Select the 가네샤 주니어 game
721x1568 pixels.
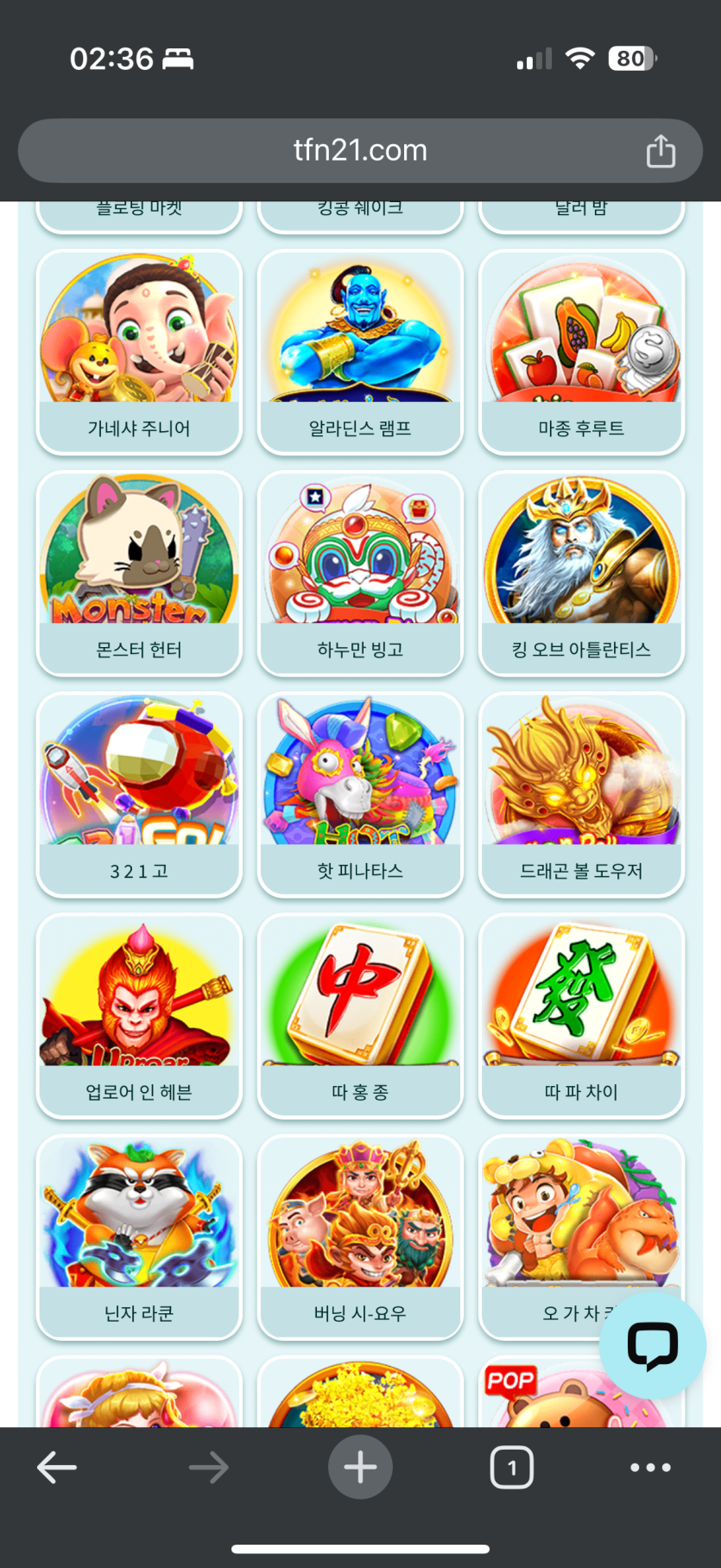tap(138, 350)
